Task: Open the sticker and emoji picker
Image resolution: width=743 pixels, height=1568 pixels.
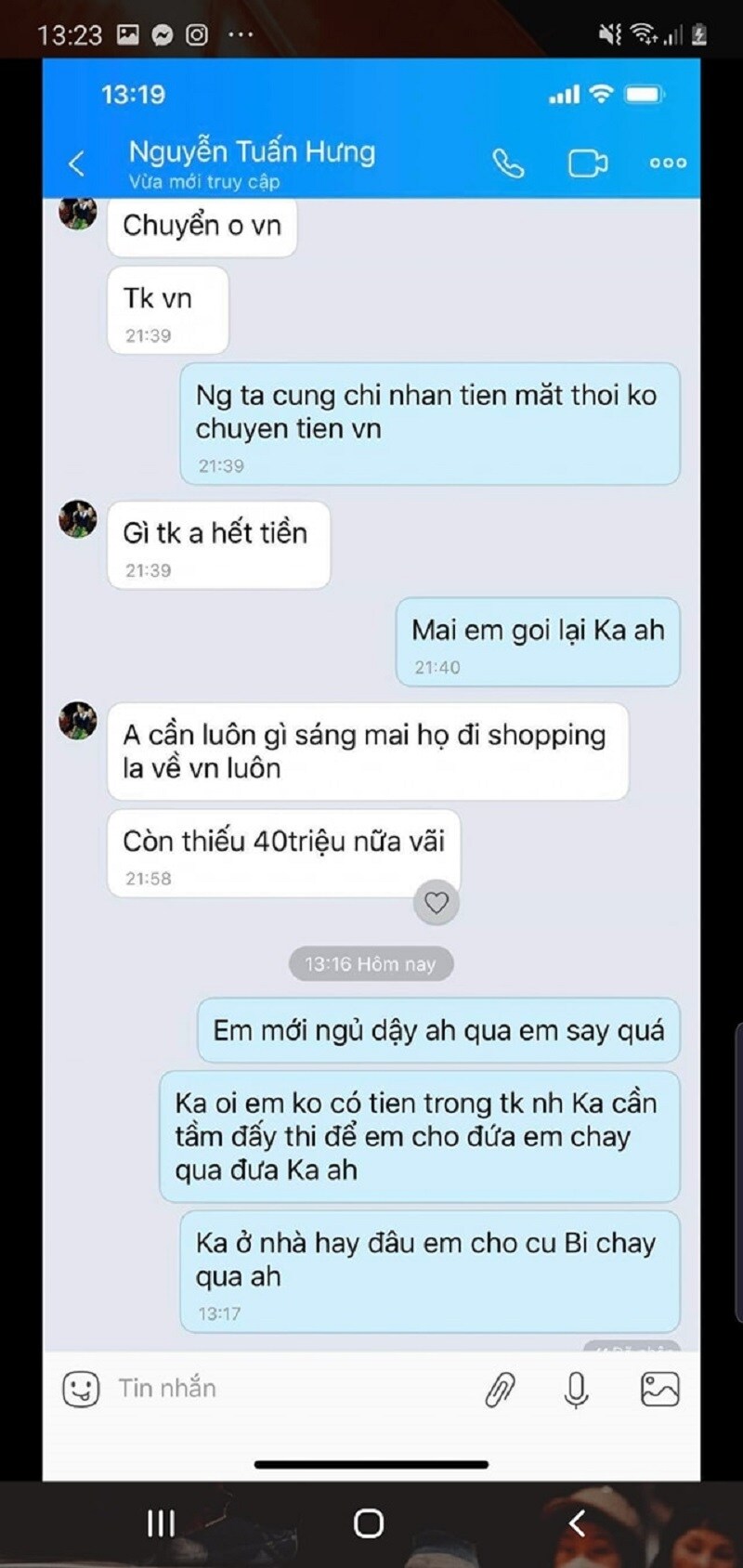Action: 80,1389
